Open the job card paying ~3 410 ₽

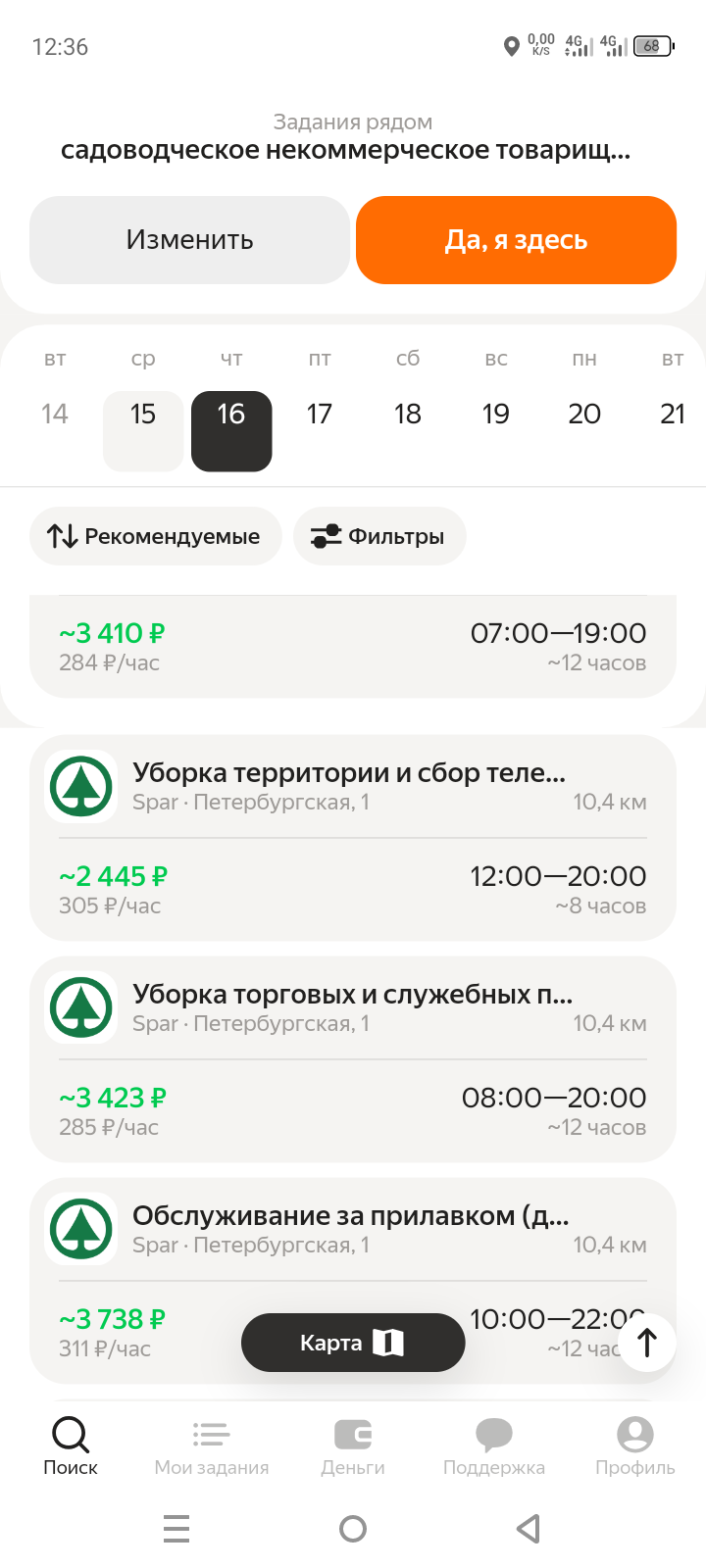pyautogui.click(x=353, y=647)
